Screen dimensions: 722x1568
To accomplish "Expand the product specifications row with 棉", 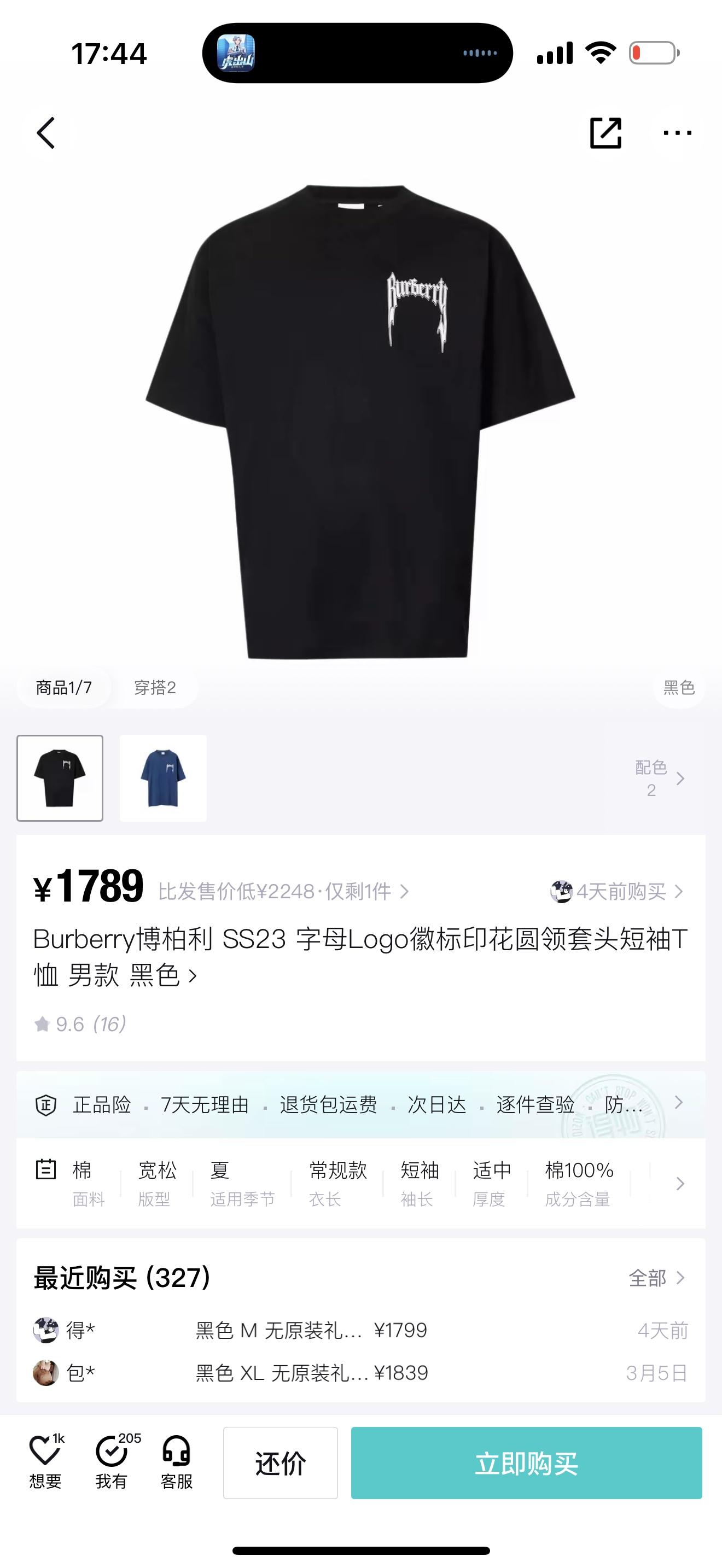I will [x=360, y=1183].
